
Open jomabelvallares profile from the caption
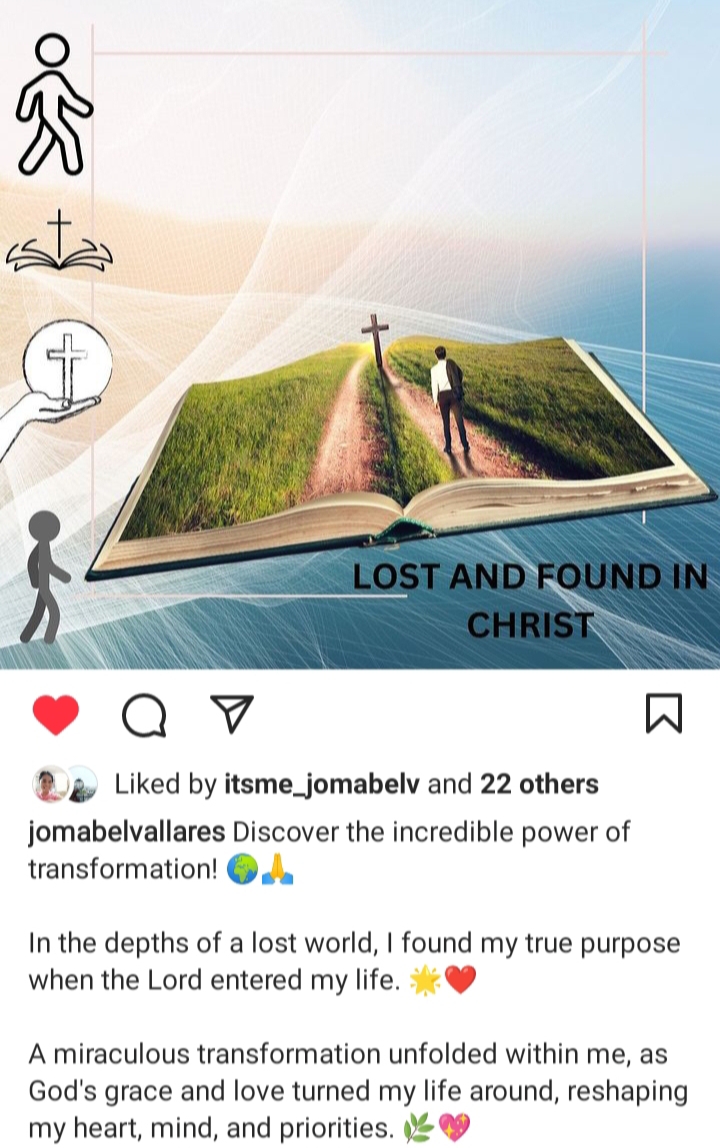[128, 832]
